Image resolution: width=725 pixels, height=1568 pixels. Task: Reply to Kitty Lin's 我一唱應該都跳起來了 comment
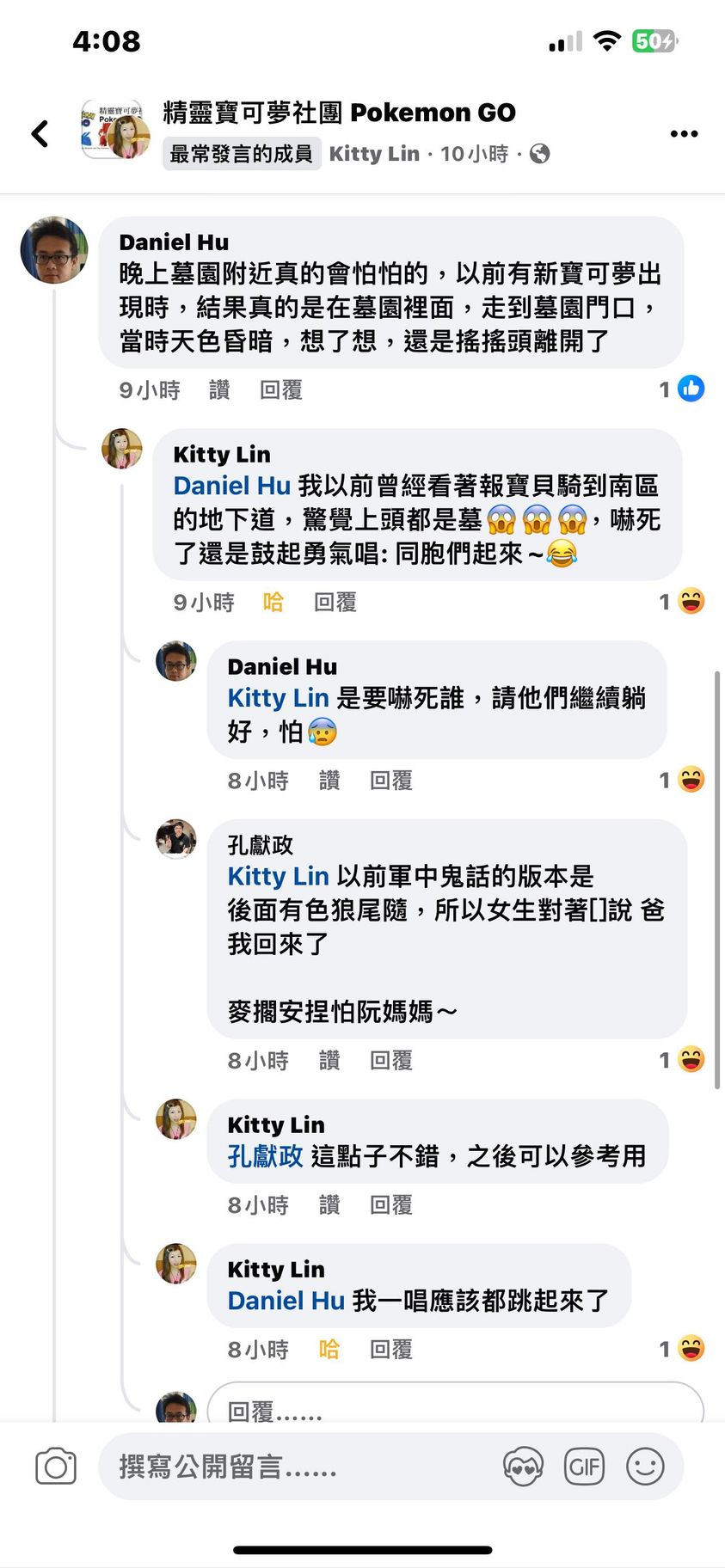[390, 1350]
